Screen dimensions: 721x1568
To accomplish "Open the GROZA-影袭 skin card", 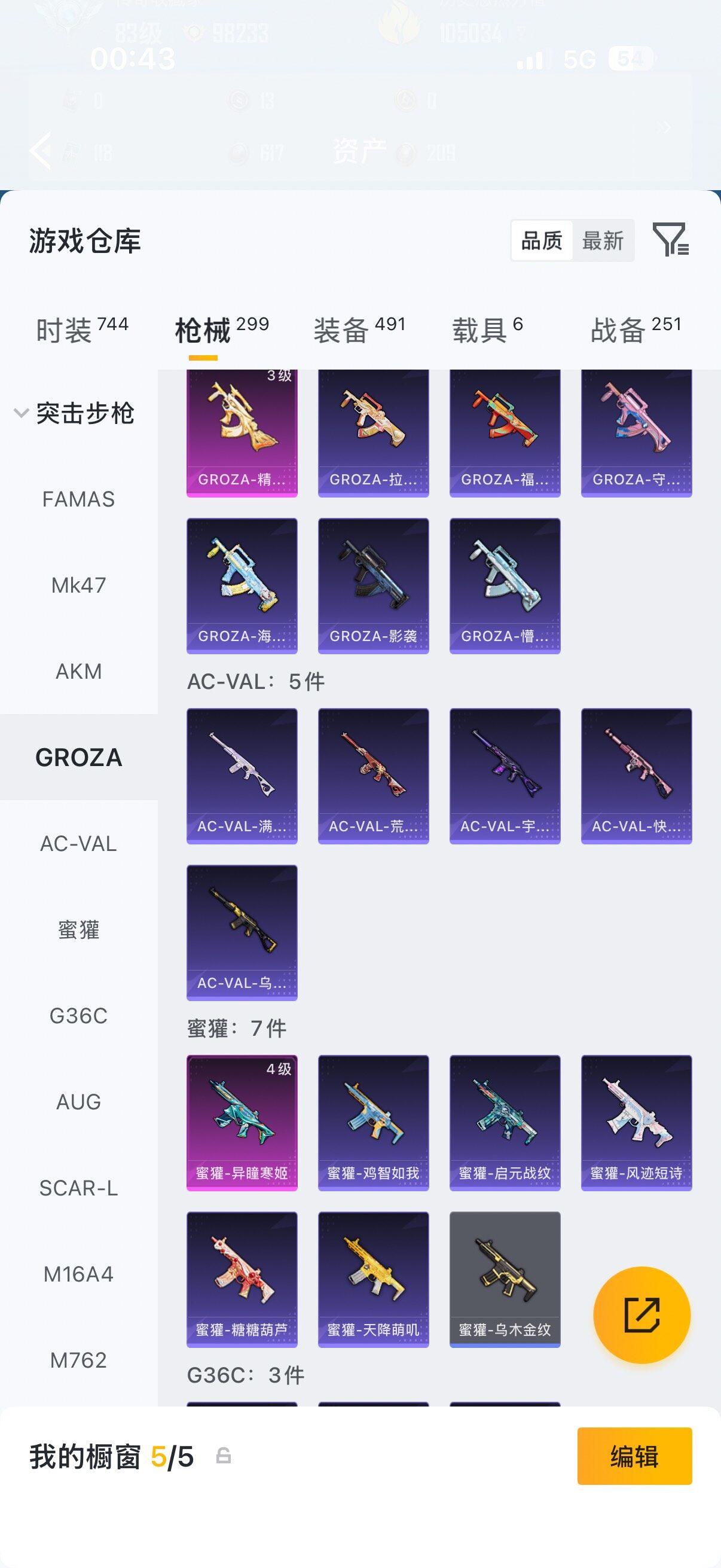I will pos(374,585).
